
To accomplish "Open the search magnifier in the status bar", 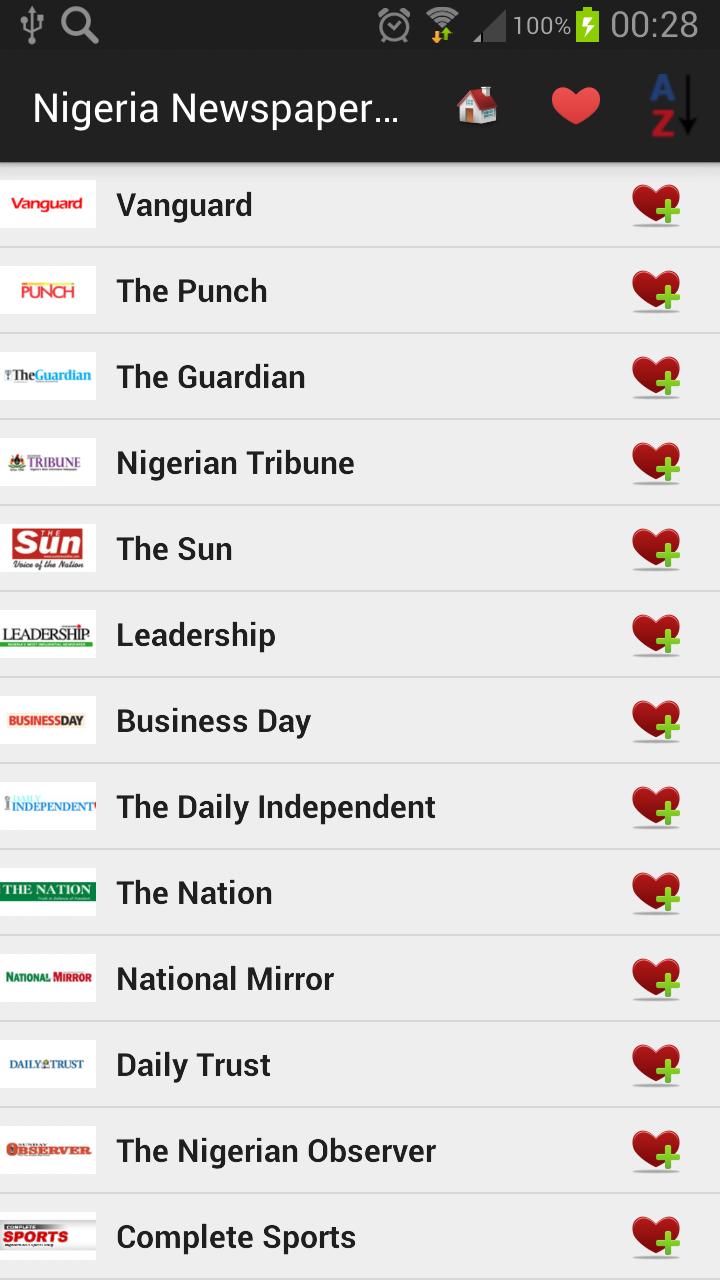I will [x=78, y=26].
